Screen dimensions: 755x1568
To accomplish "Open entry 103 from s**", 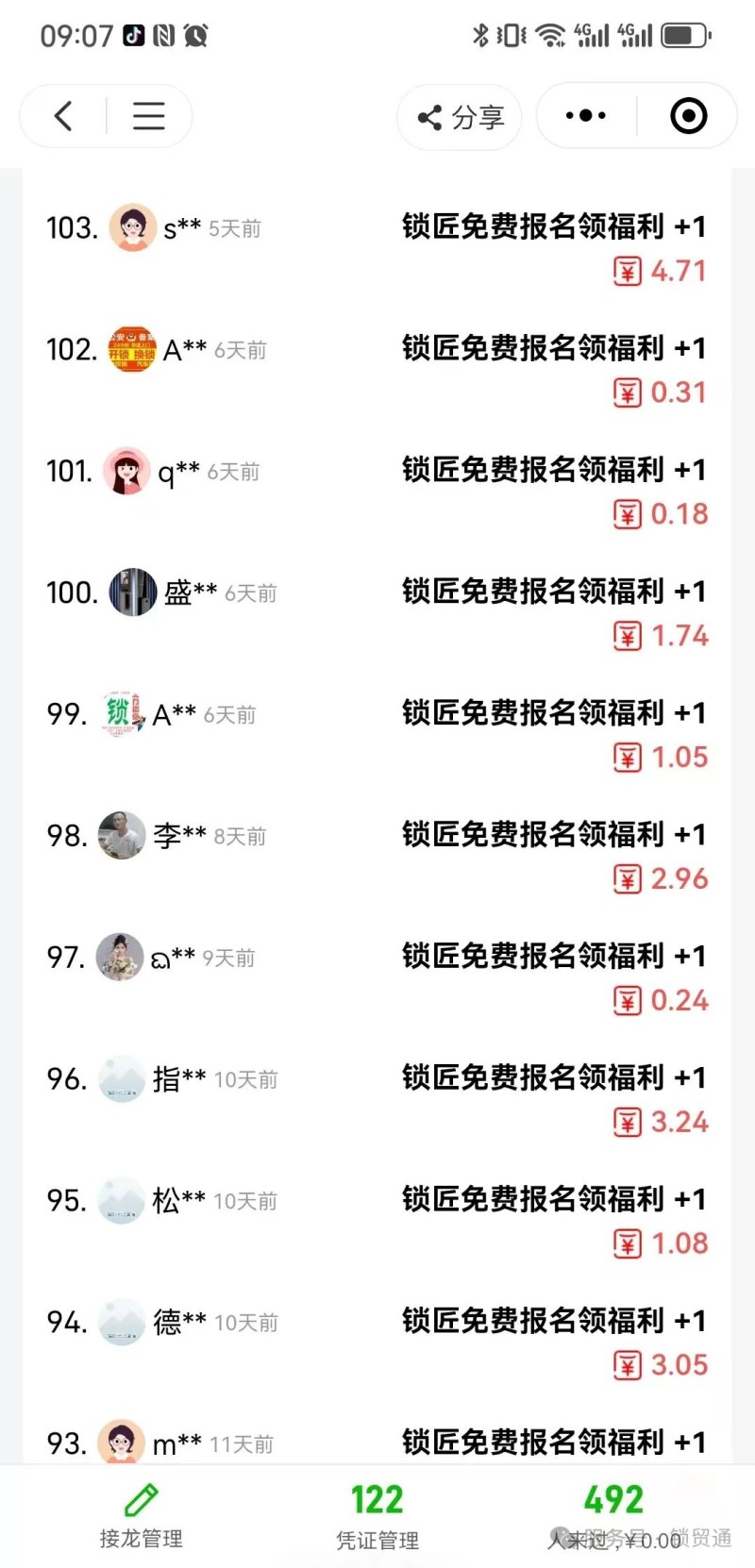I will point(377,247).
